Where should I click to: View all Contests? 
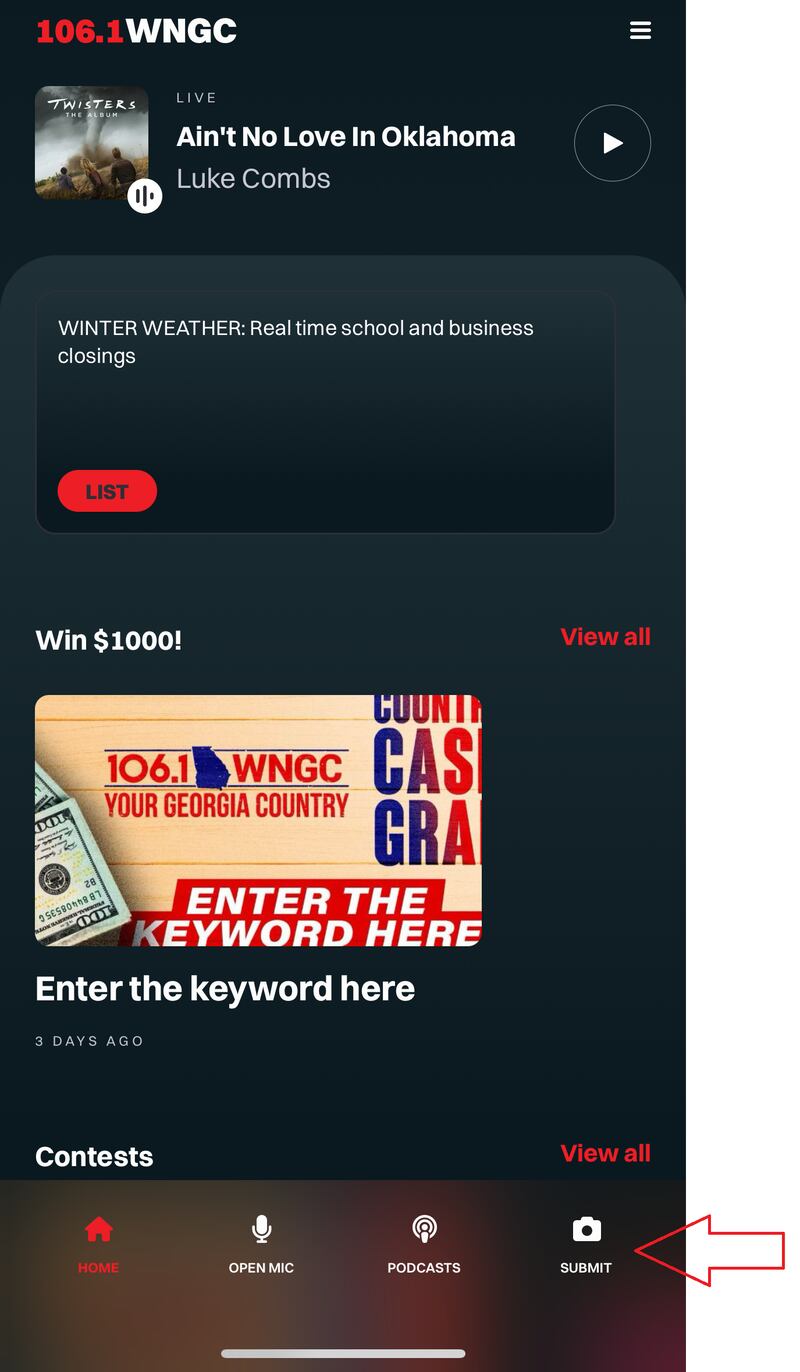[x=605, y=1153]
